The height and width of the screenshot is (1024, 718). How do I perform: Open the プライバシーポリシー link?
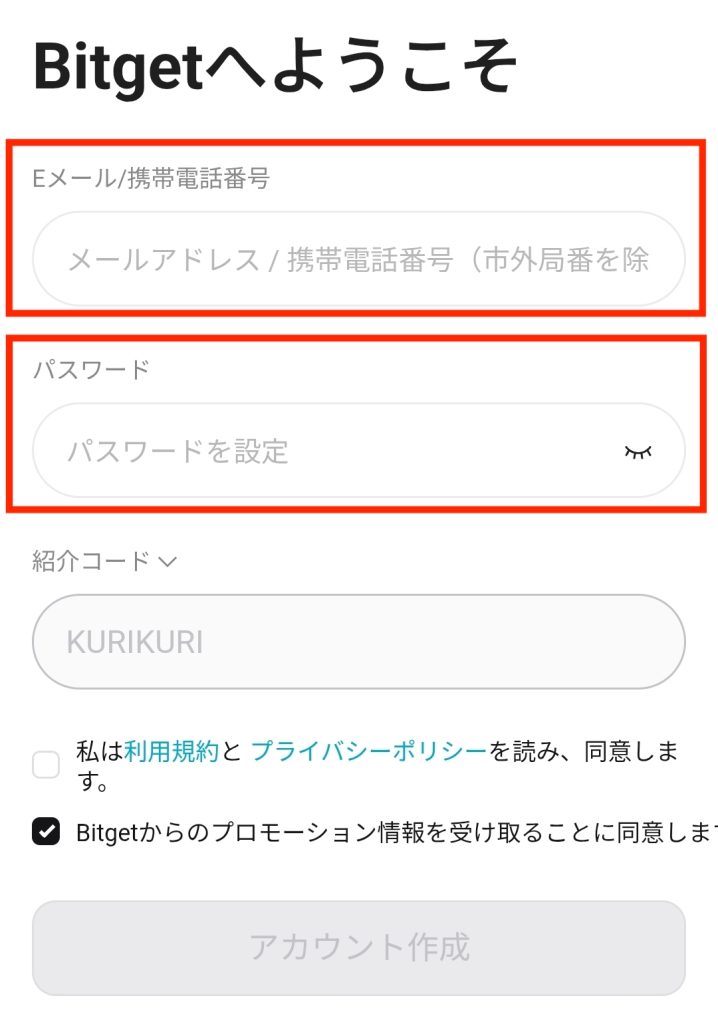coord(368,751)
